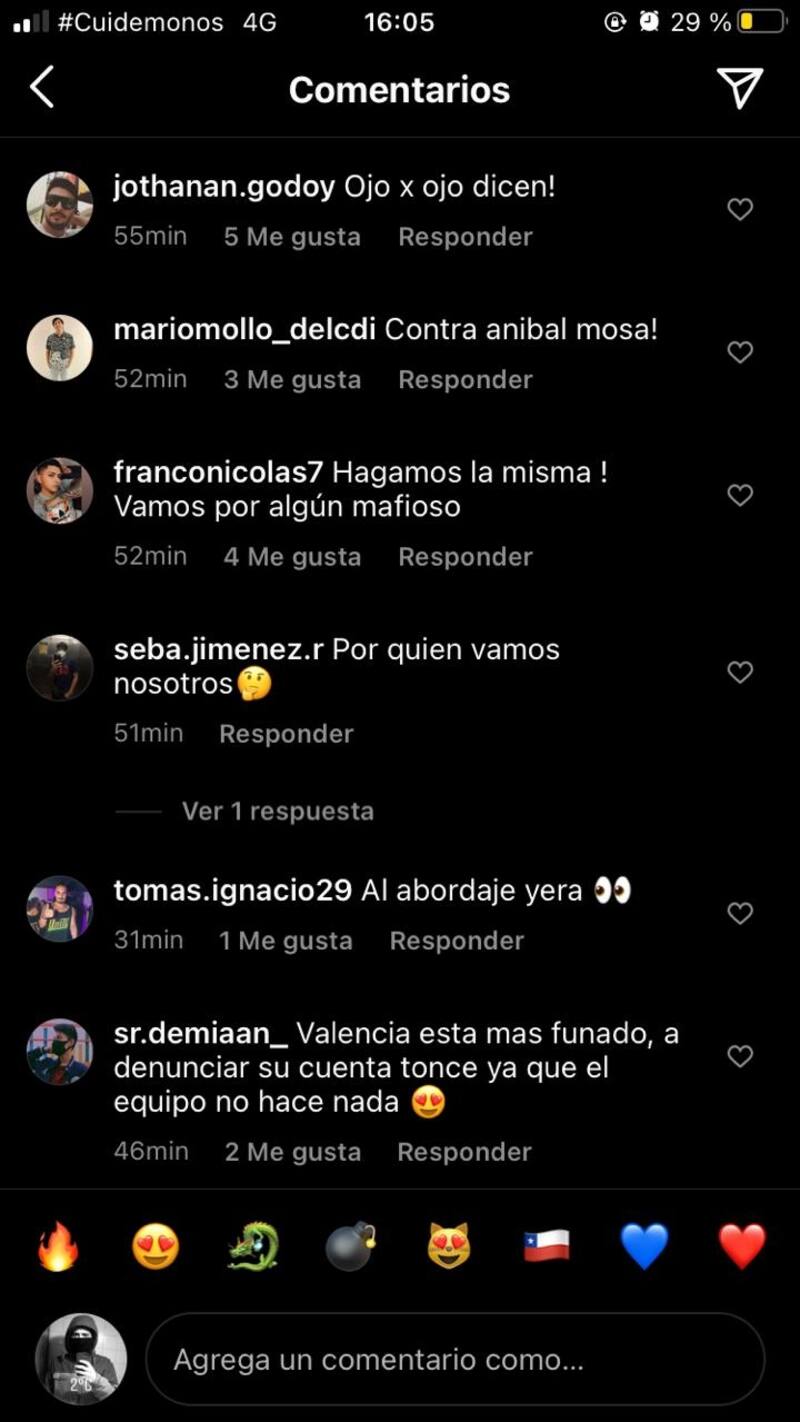Like seba.jimenez.r's comment
This screenshot has height=1422, width=800.
coord(739,672)
